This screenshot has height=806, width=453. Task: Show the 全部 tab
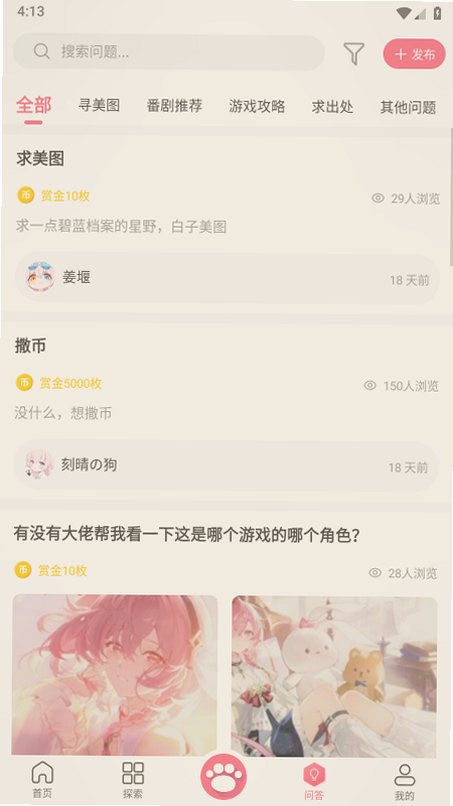pos(33,105)
